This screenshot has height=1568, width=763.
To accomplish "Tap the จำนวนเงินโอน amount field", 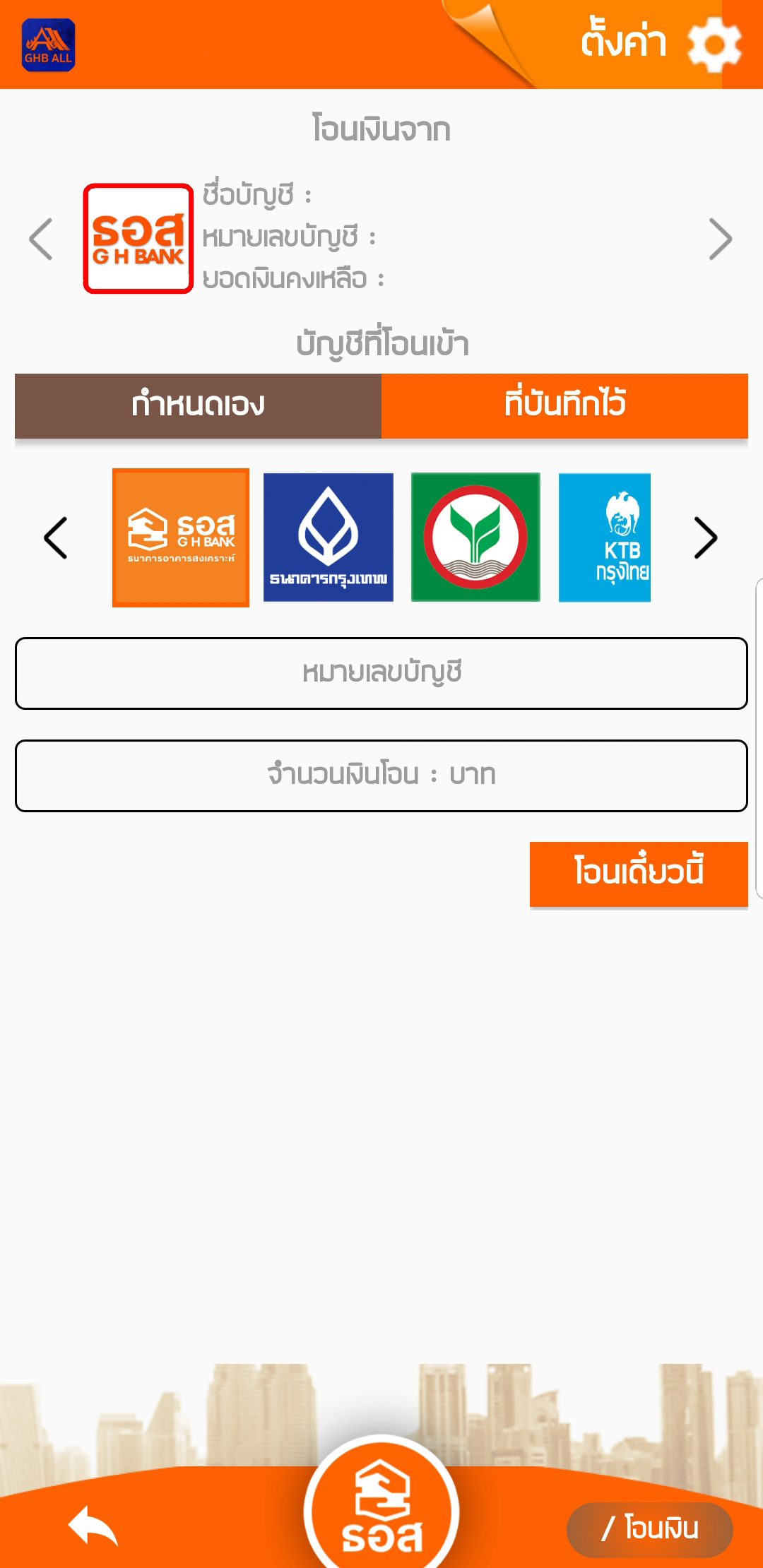I will [381, 776].
